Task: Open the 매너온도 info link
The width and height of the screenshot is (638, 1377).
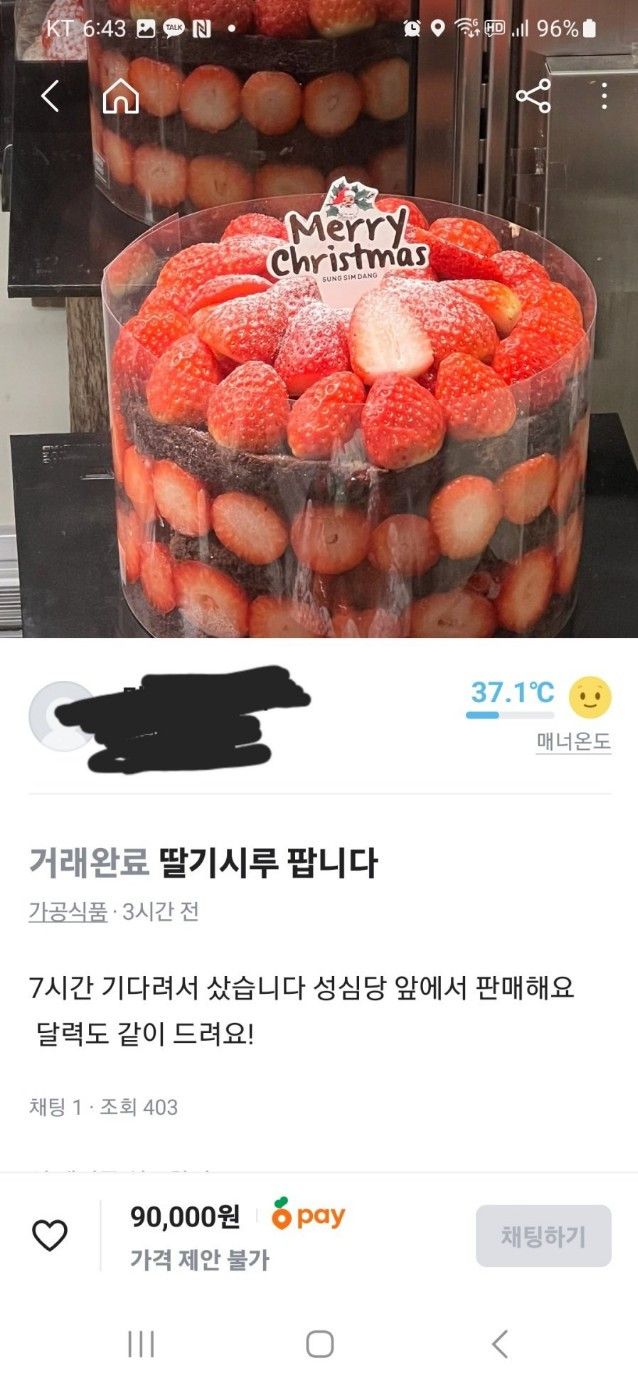Action: coord(573,742)
